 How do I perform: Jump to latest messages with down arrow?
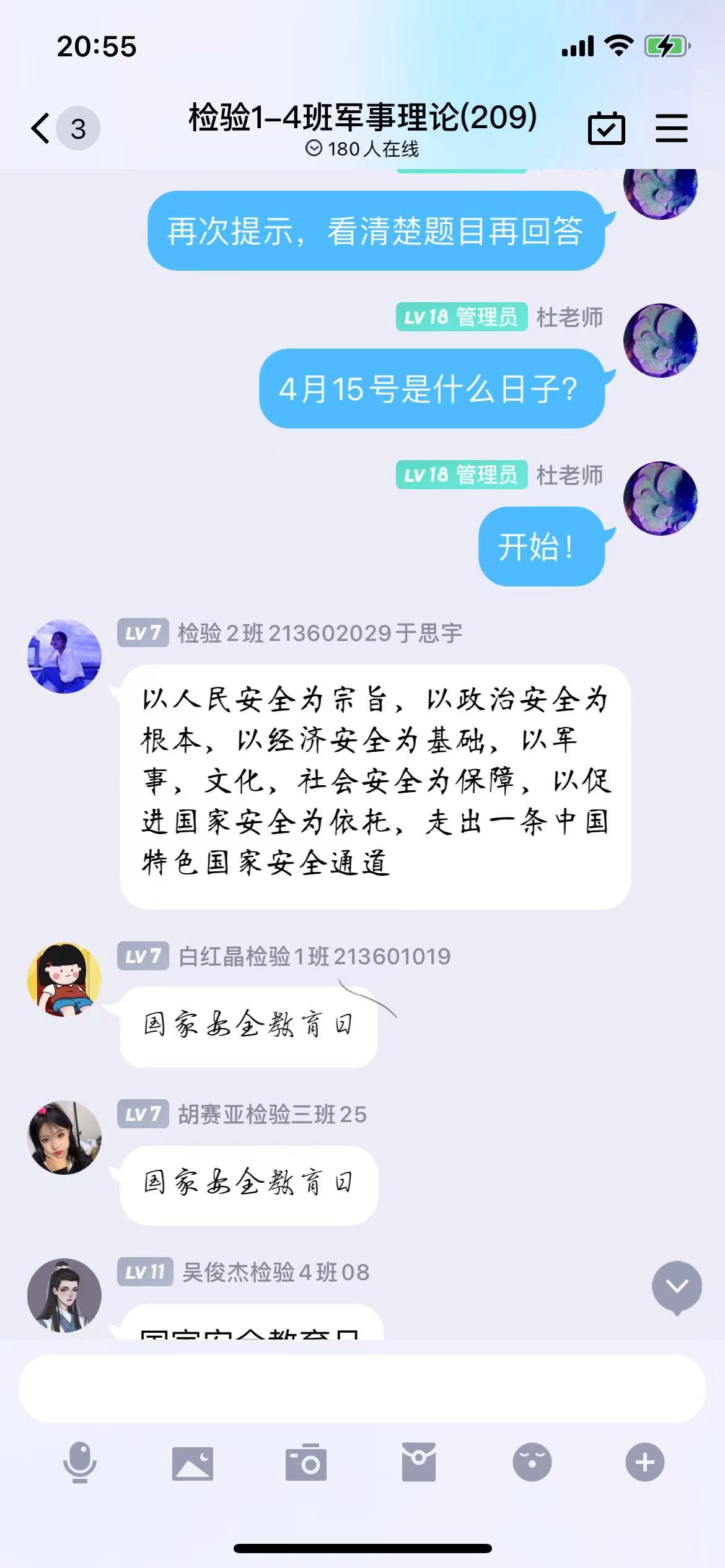point(677,1287)
